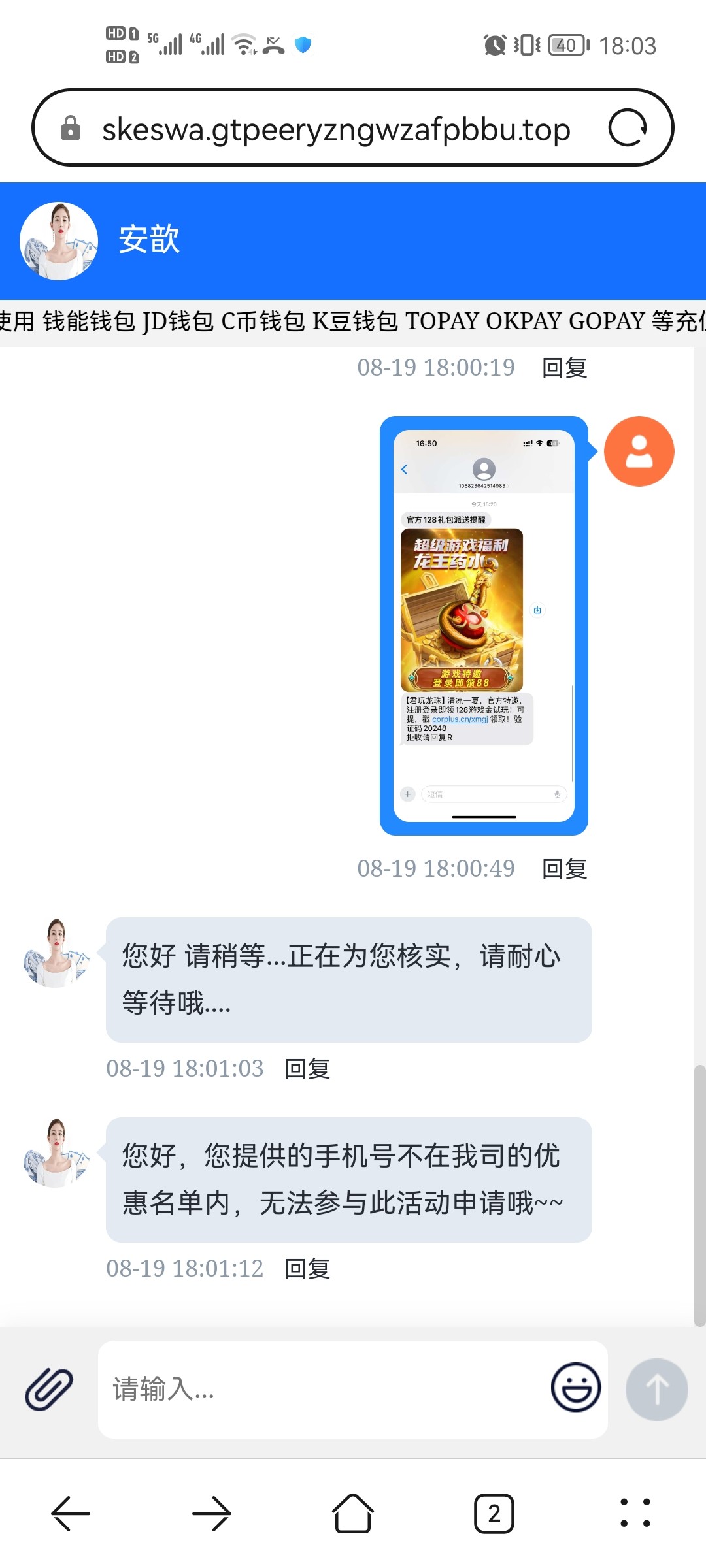Reply to the 18:00:19 message

tap(564, 368)
